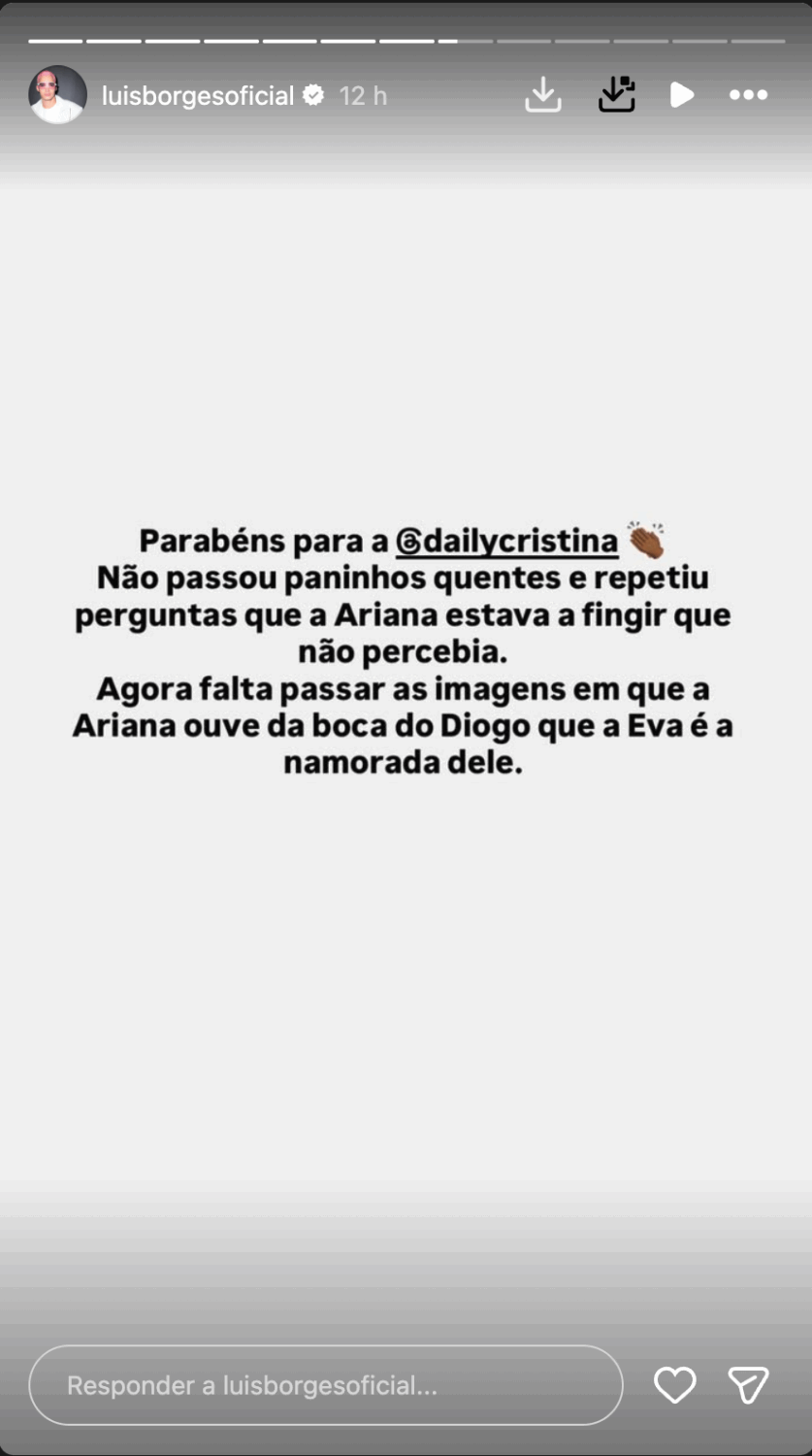Viewport: 812px width, 1456px height.
Task: Tap the luisborgesoficial username
Action: pos(198,96)
